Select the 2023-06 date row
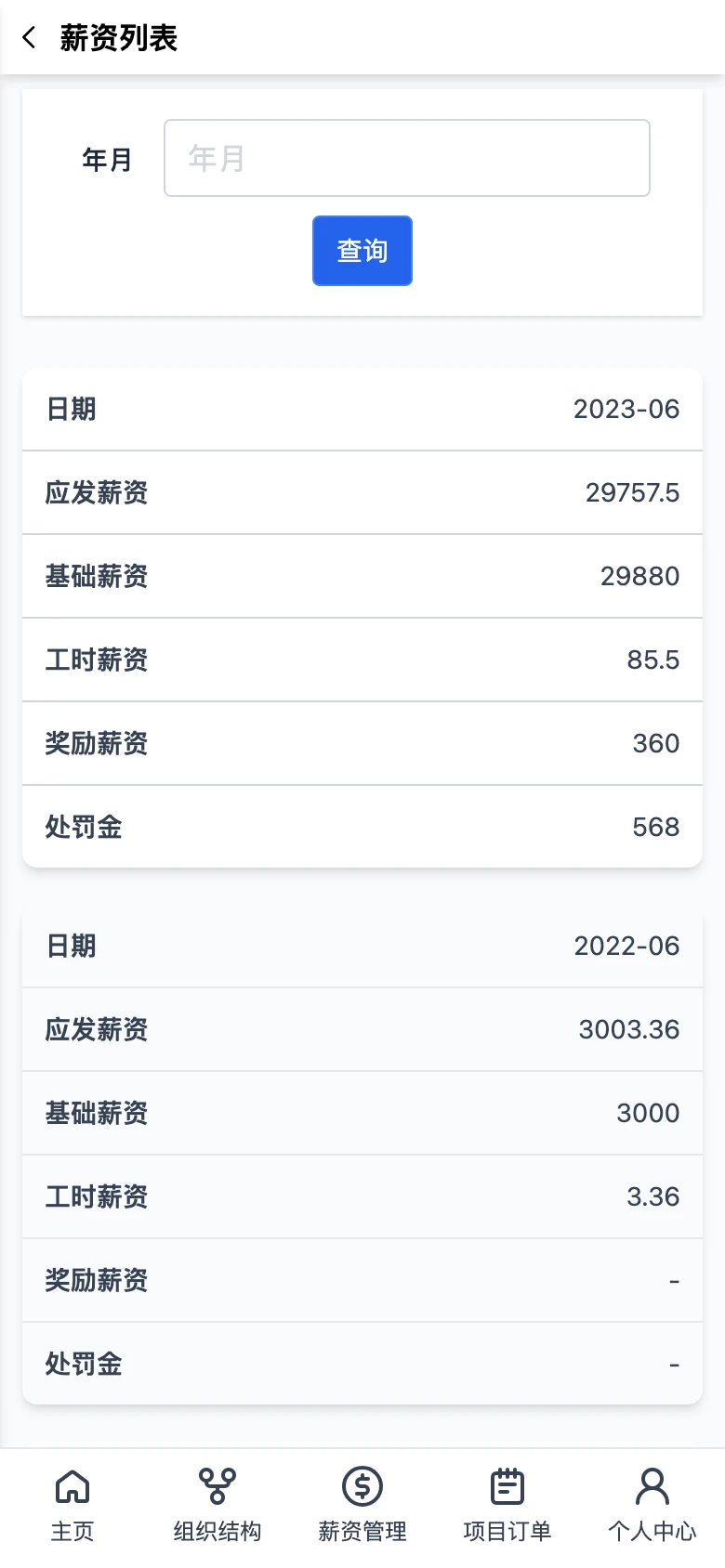The height and width of the screenshot is (1568, 725). click(362, 410)
